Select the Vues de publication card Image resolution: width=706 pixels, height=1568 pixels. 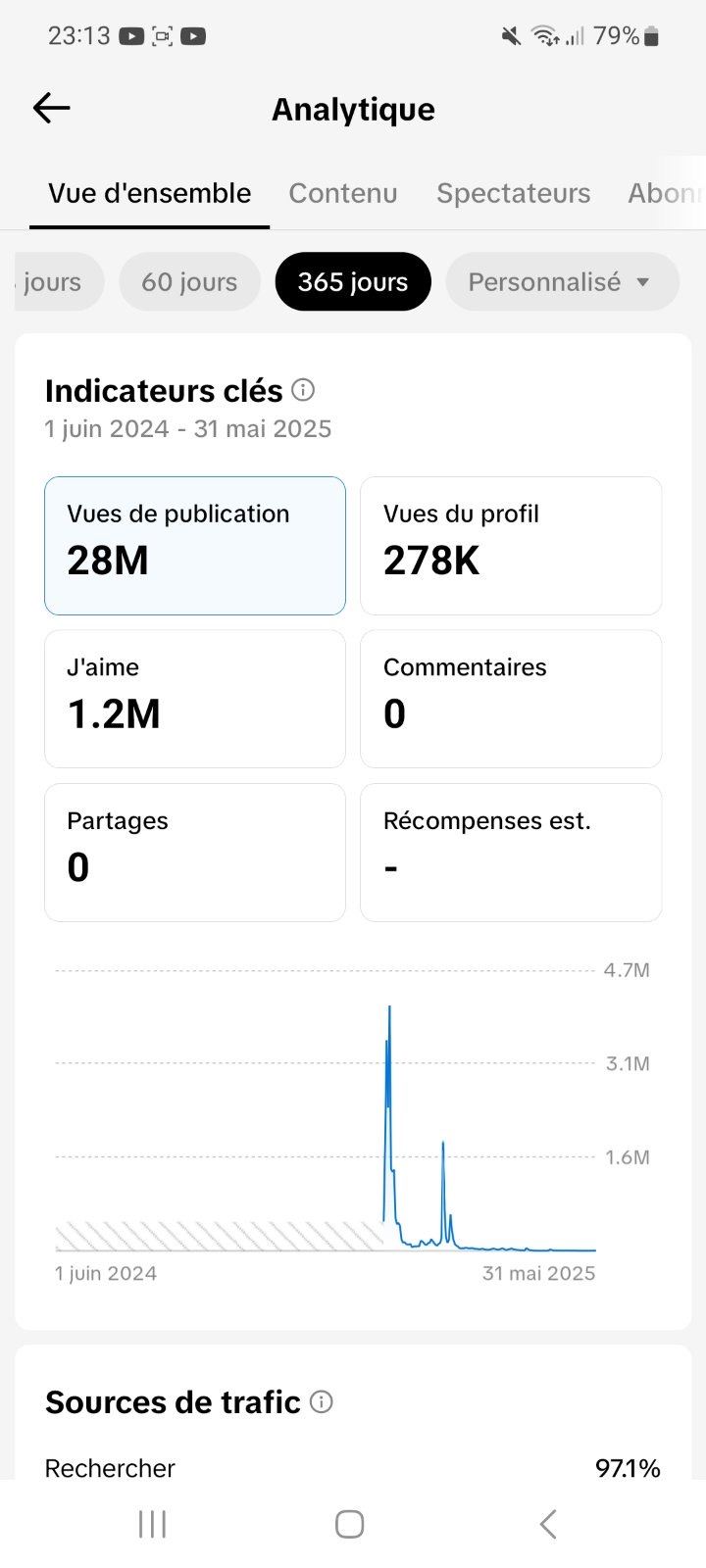pyautogui.click(x=195, y=546)
